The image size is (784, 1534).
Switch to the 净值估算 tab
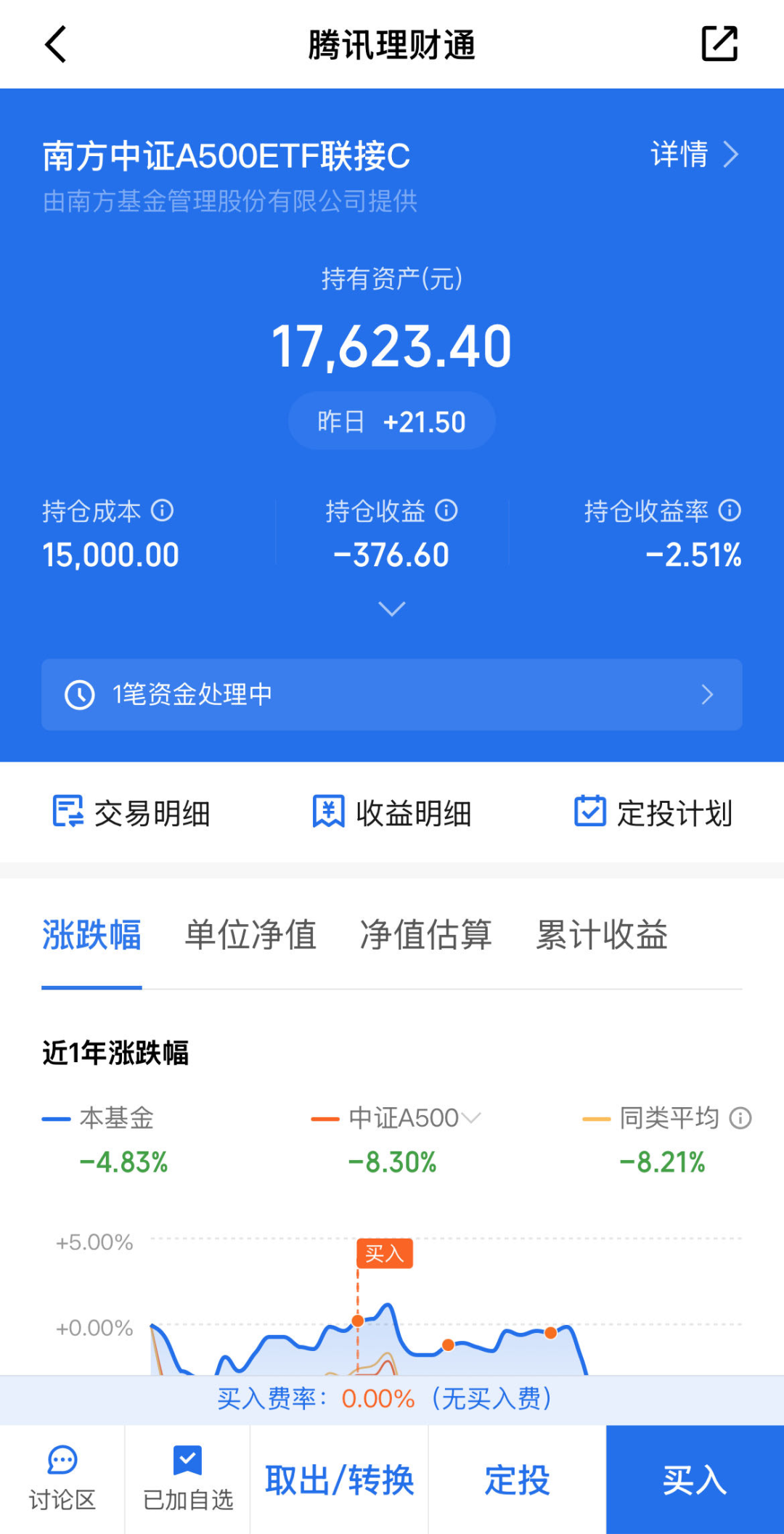[x=426, y=935]
